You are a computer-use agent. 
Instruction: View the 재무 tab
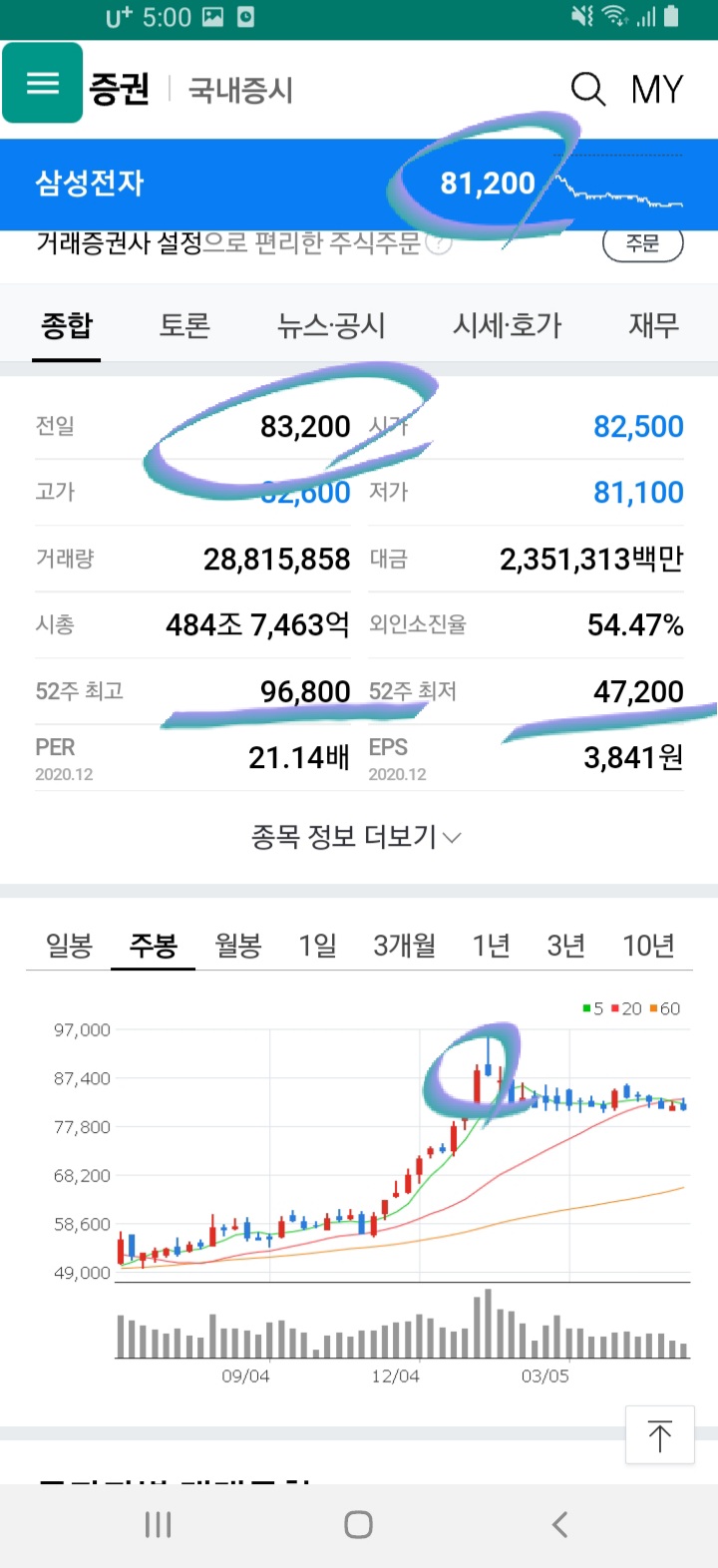click(653, 325)
